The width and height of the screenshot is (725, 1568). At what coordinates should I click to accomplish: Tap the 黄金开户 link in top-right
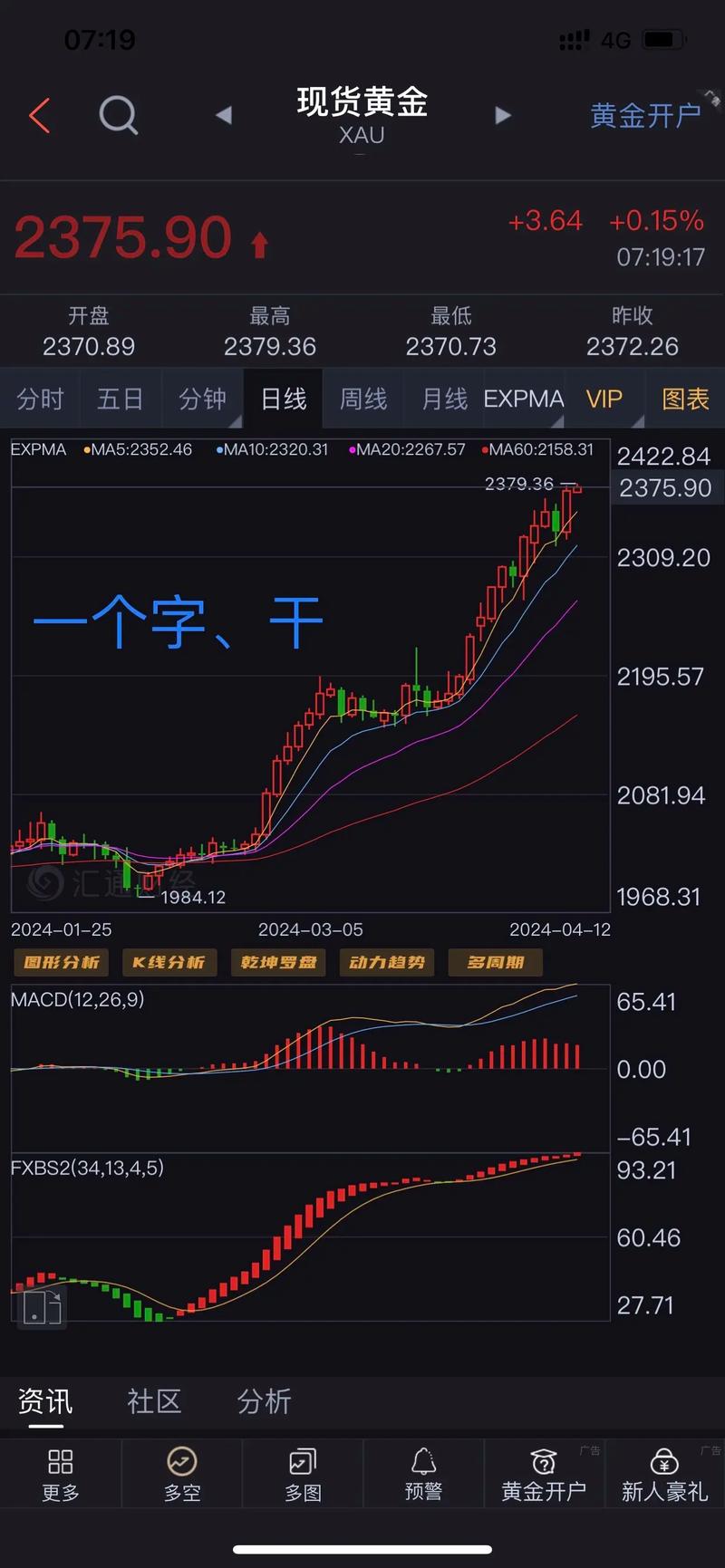(x=644, y=116)
